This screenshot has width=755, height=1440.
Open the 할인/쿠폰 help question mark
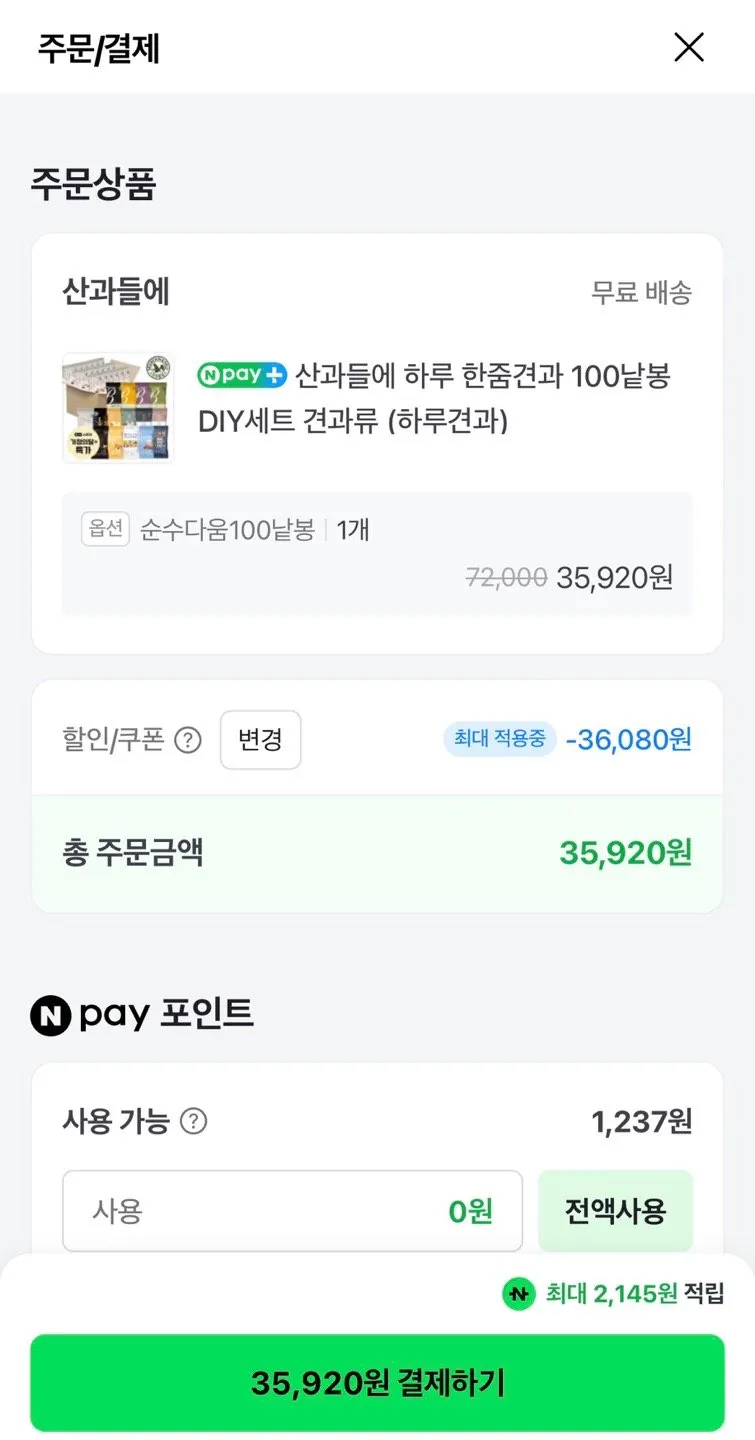pyautogui.click(x=187, y=738)
